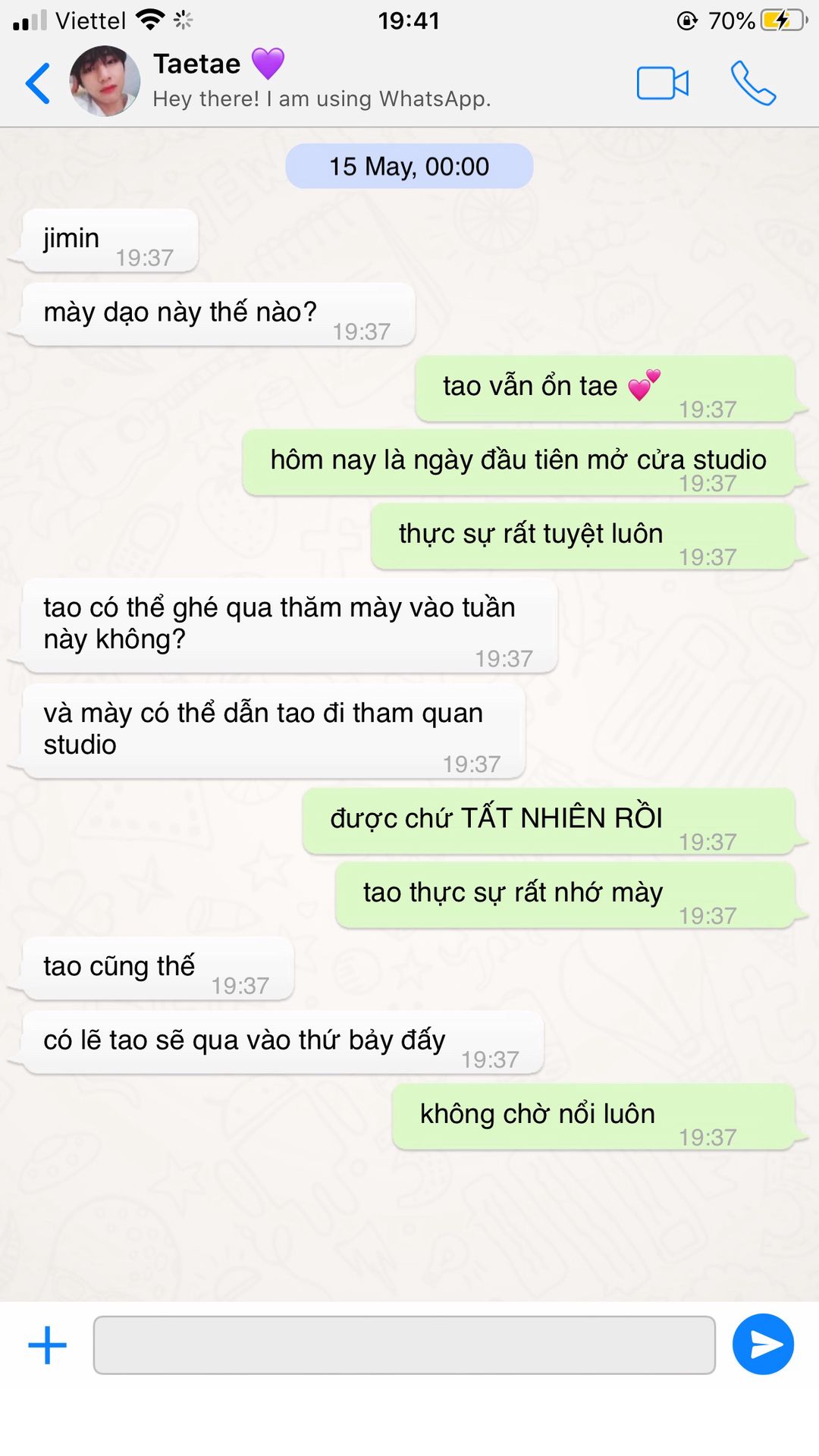Open Taetae's contact info from the header

(322, 80)
